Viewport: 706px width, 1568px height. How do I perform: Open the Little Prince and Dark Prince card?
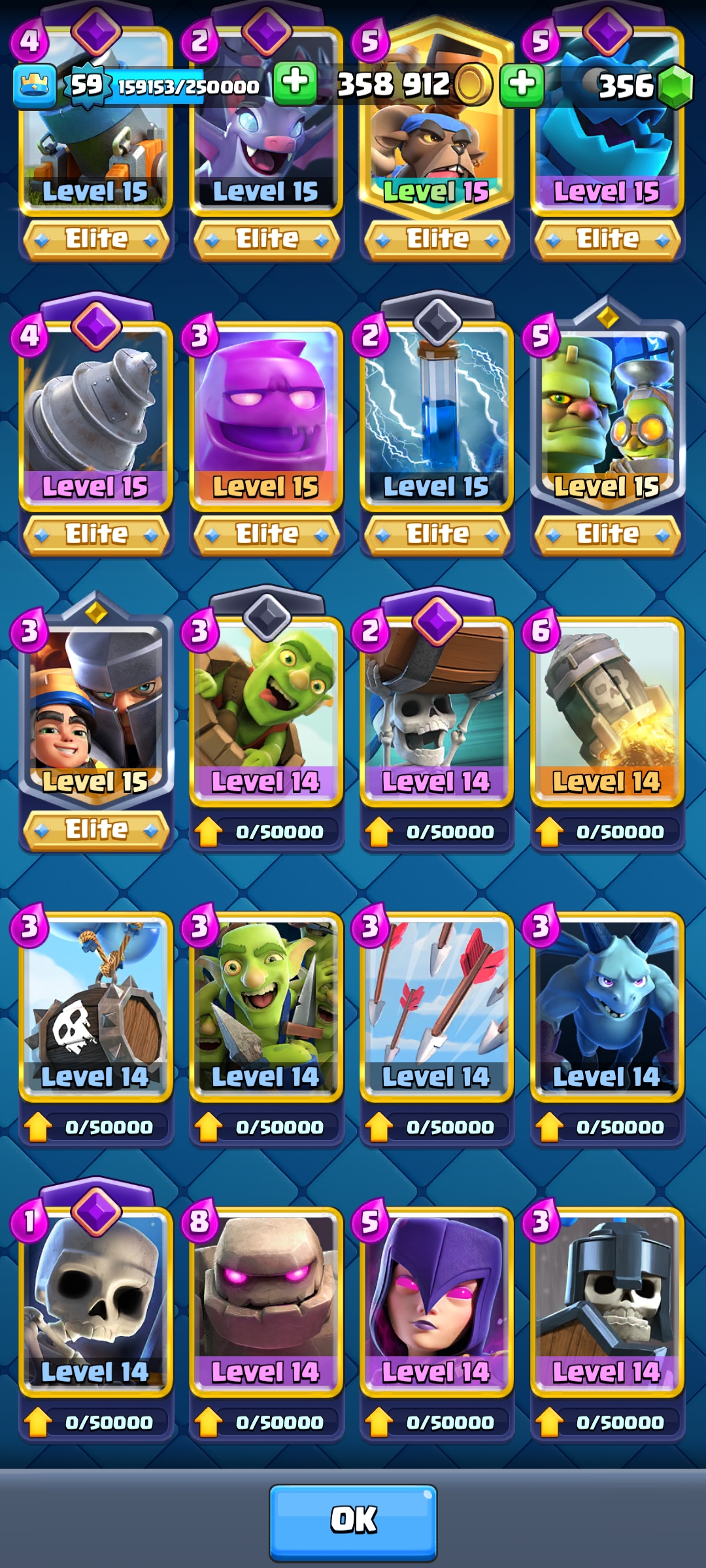[x=96, y=712]
